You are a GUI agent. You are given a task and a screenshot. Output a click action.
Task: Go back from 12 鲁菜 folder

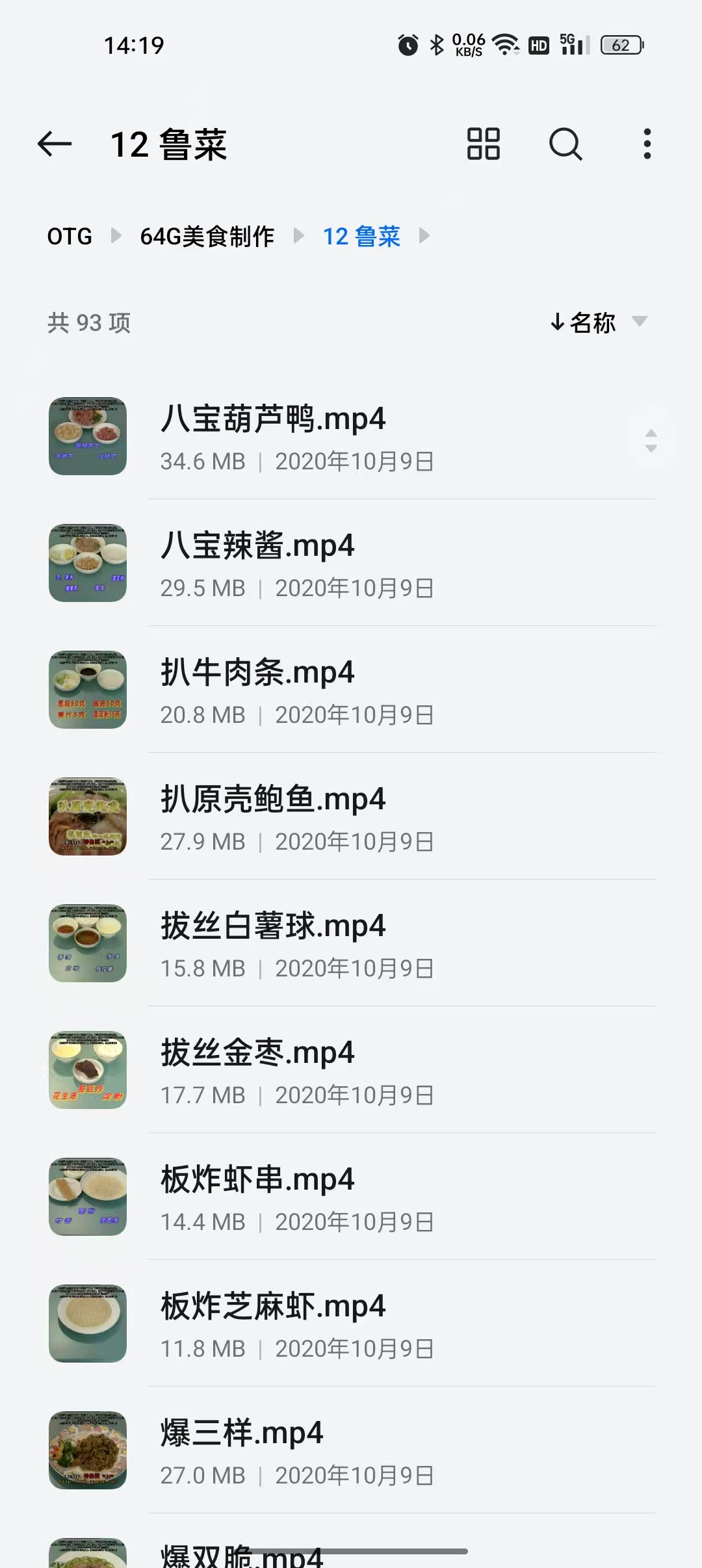pos(55,144)
